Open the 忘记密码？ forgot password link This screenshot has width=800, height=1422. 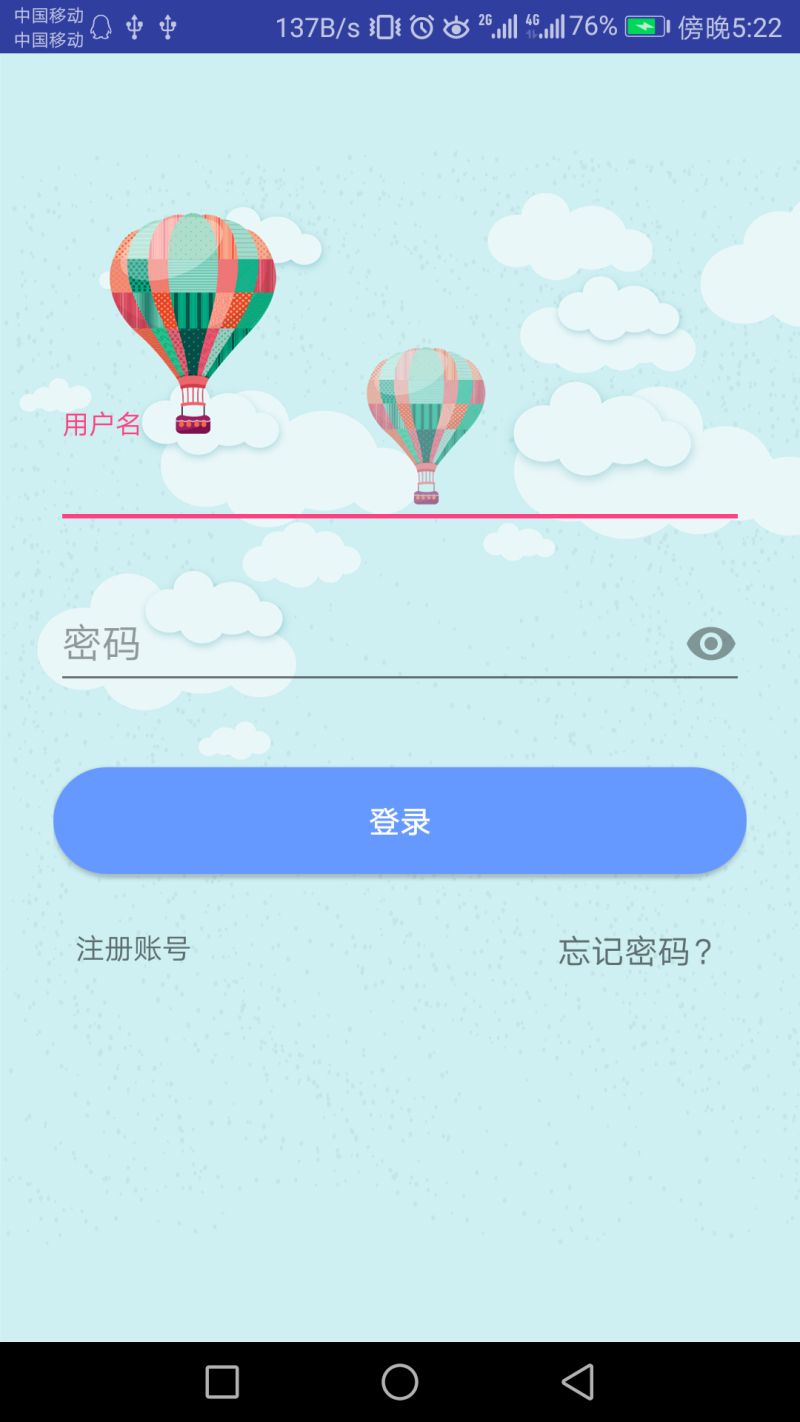click(636, 951)
